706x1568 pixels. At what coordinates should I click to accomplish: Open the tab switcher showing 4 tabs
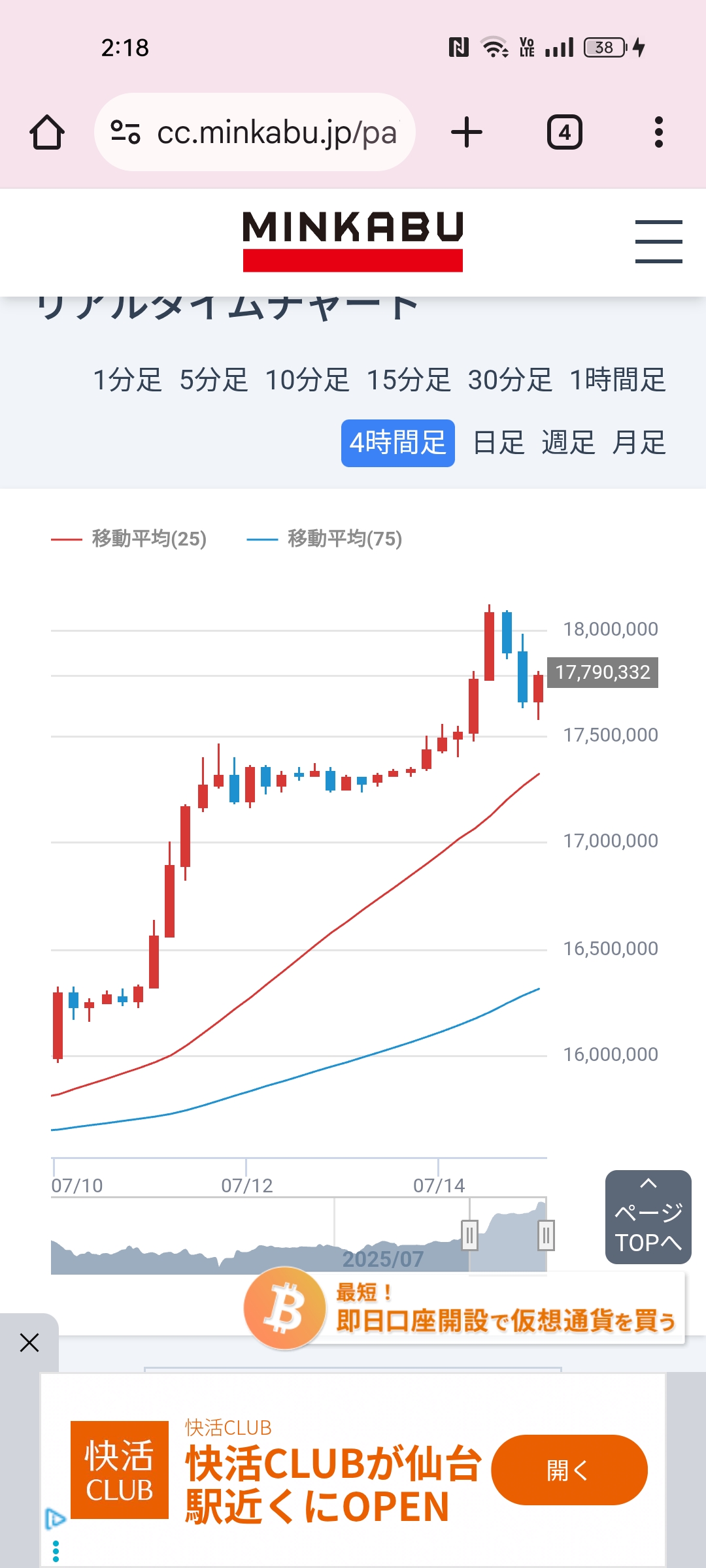tap(564, 133)
